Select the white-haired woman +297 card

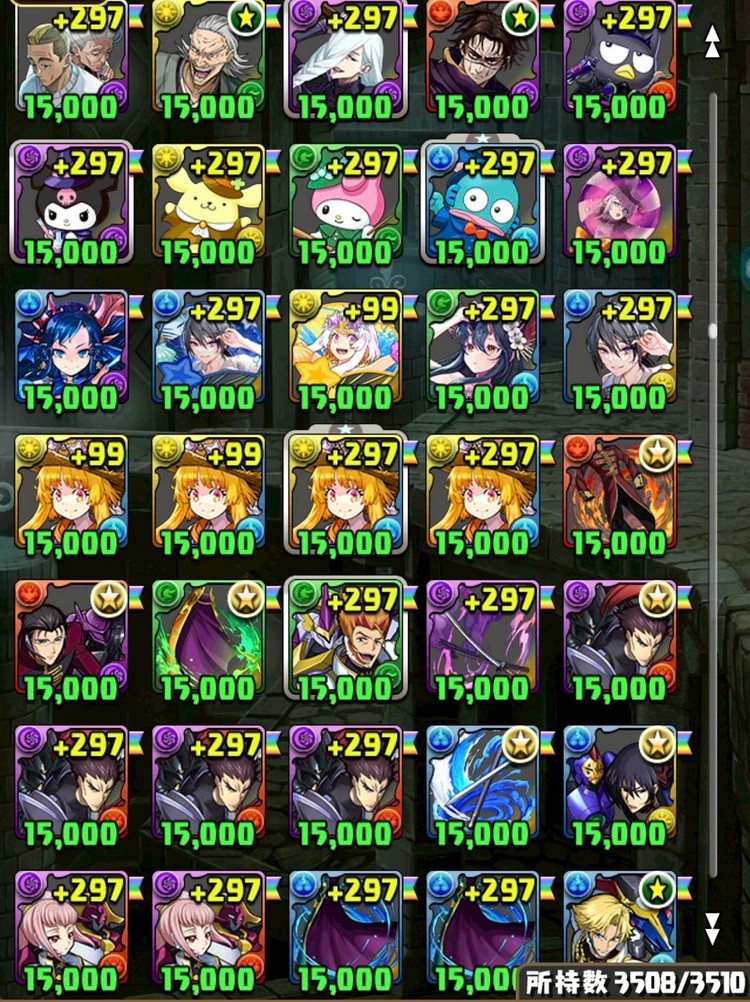[x=345, y=58]
